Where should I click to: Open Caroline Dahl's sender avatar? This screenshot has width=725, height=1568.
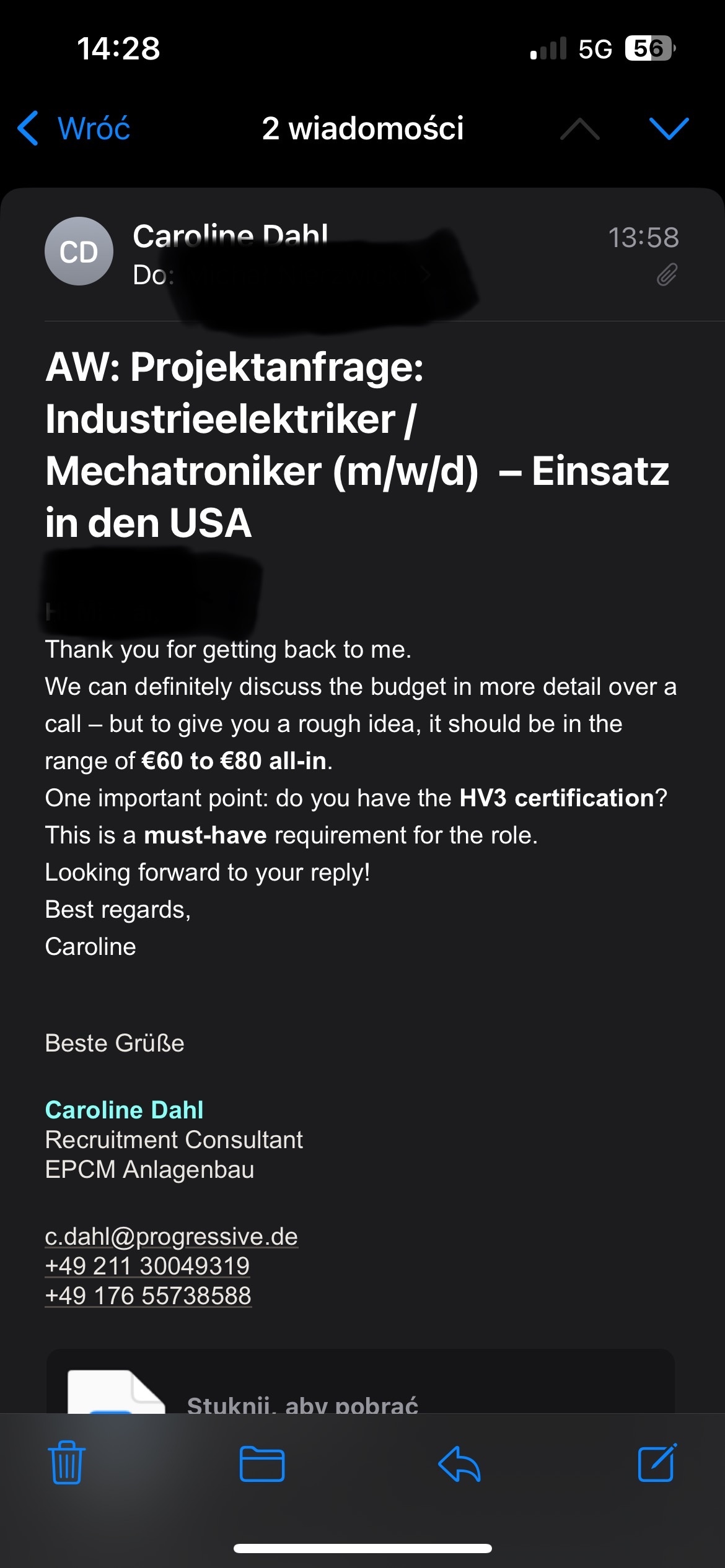click(79, 251)
